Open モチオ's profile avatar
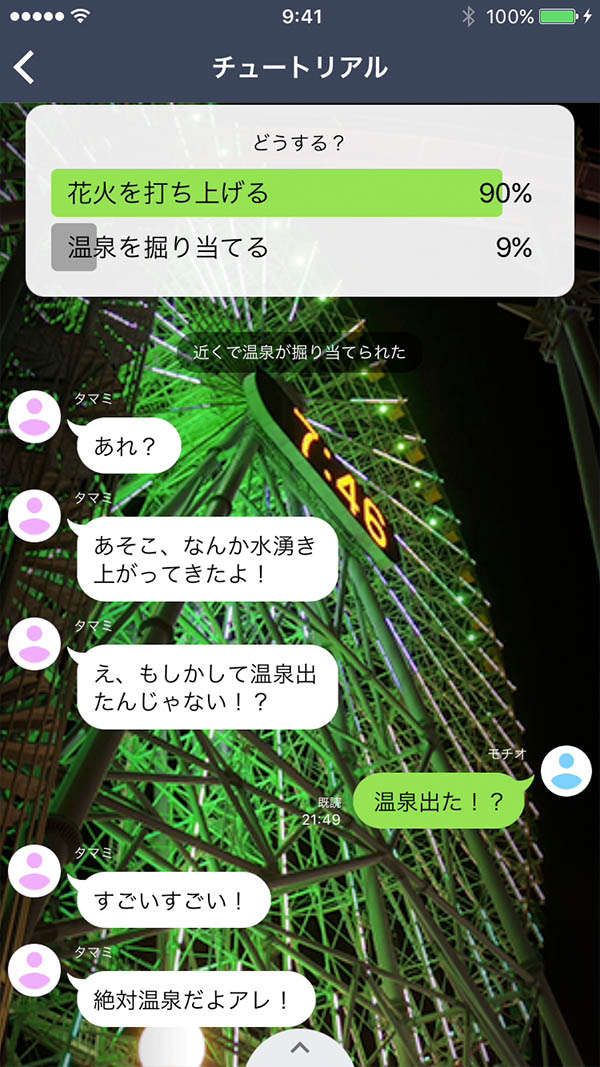Viewport: 600px width, 1067px height. coord(566,772)
